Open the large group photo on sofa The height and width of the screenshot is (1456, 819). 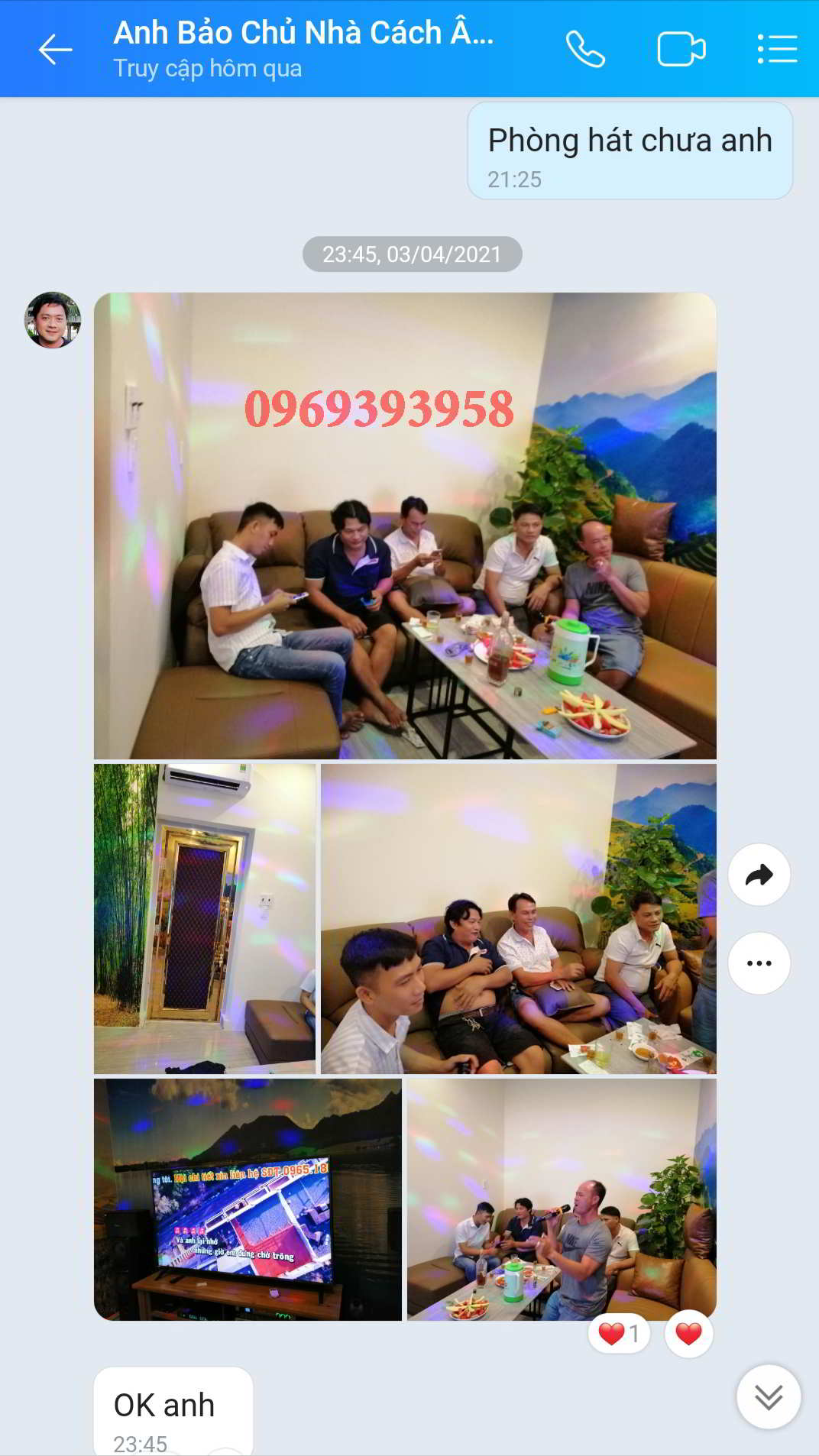(405, 526)
